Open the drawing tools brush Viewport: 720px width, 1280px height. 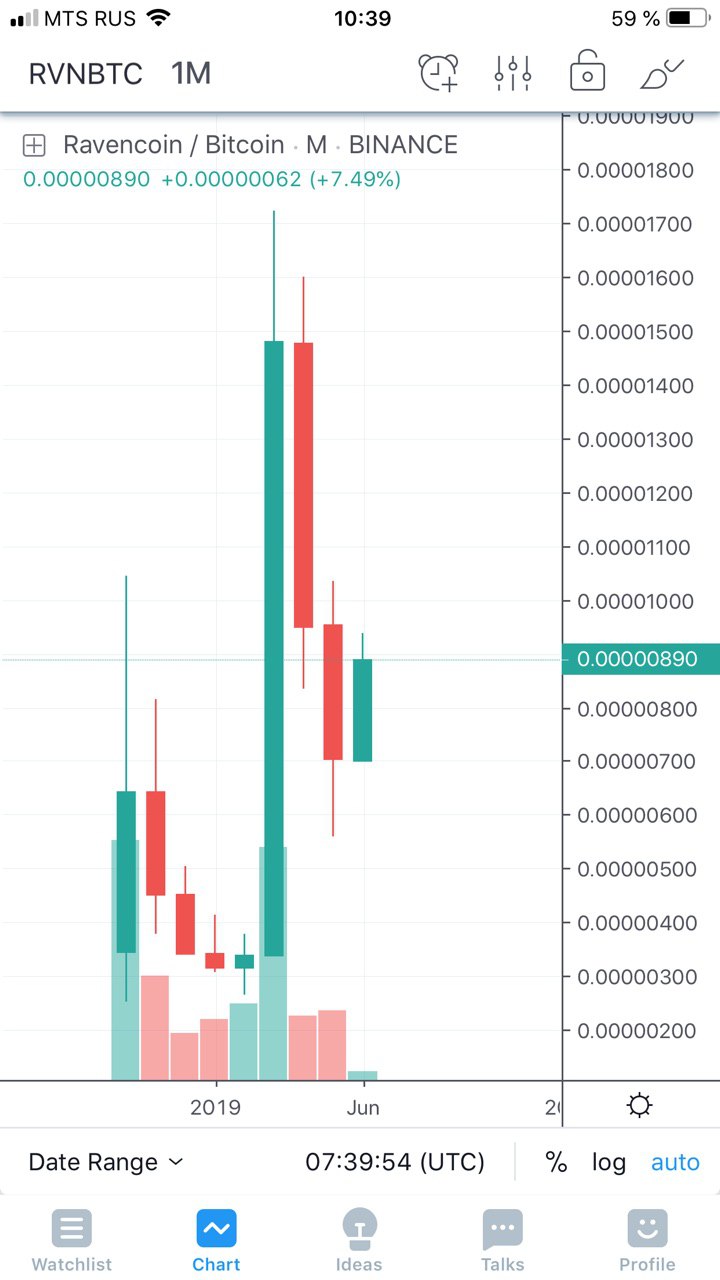click(x=661, y=73)
